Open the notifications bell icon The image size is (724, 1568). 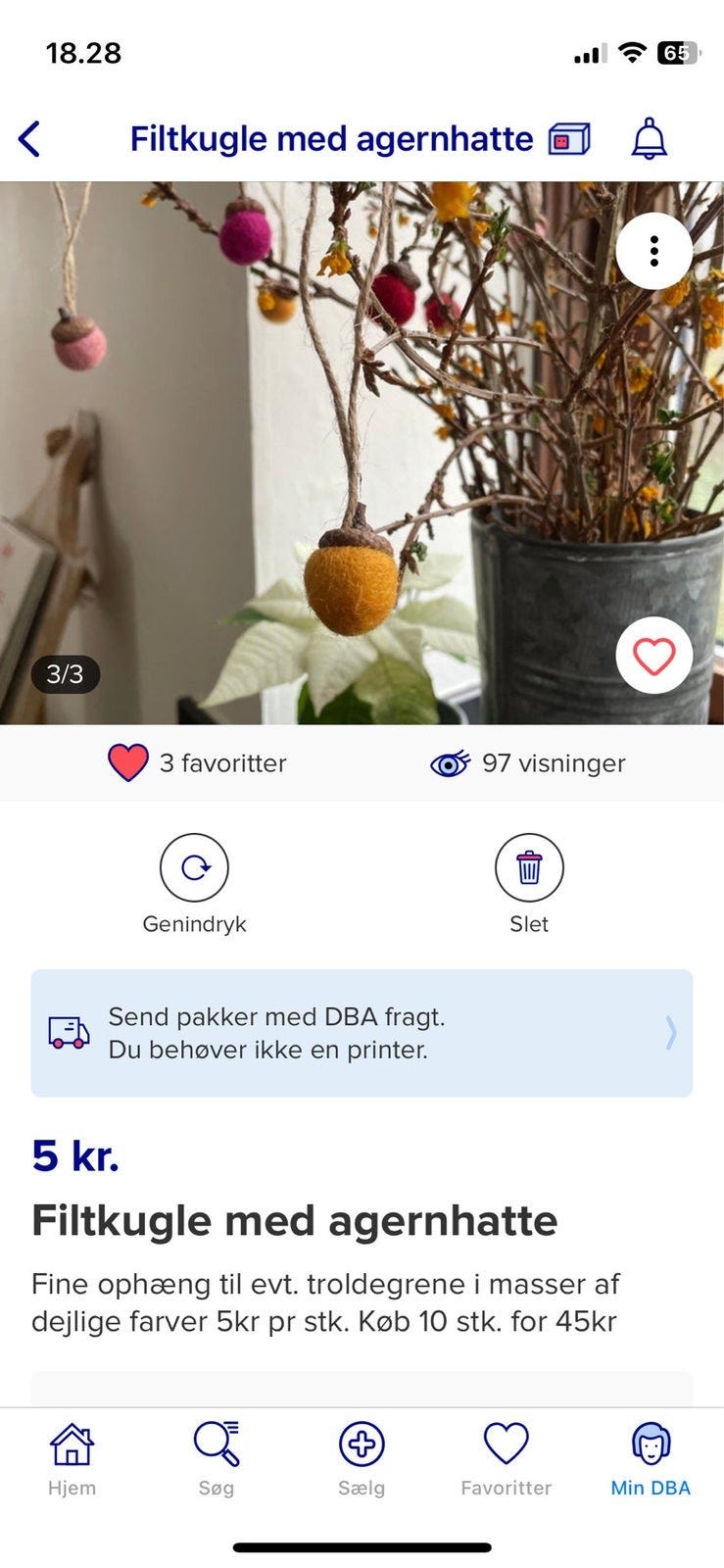click(650, 138)
